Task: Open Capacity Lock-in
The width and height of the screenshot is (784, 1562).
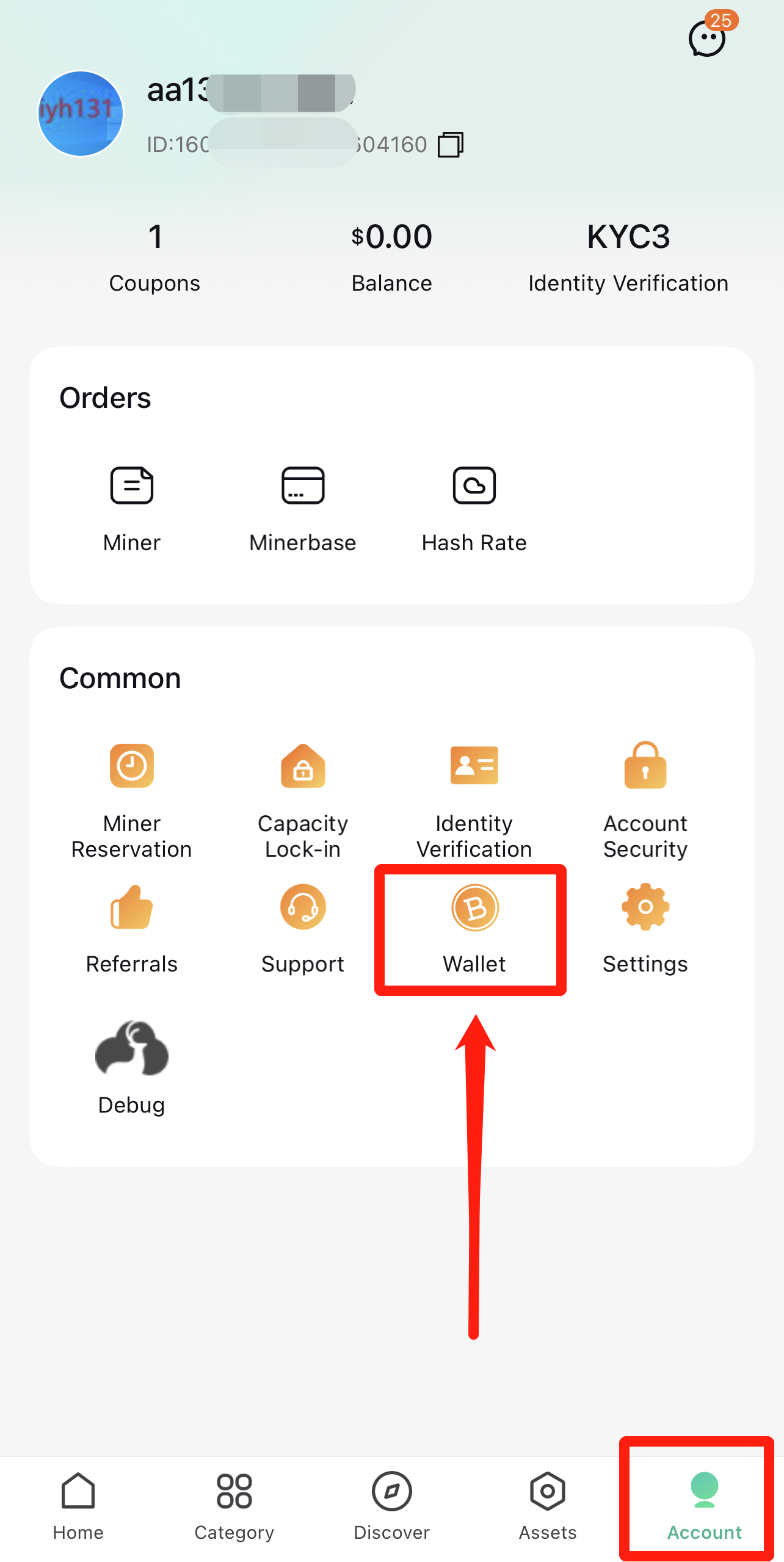Action: [x=303, y=801]
